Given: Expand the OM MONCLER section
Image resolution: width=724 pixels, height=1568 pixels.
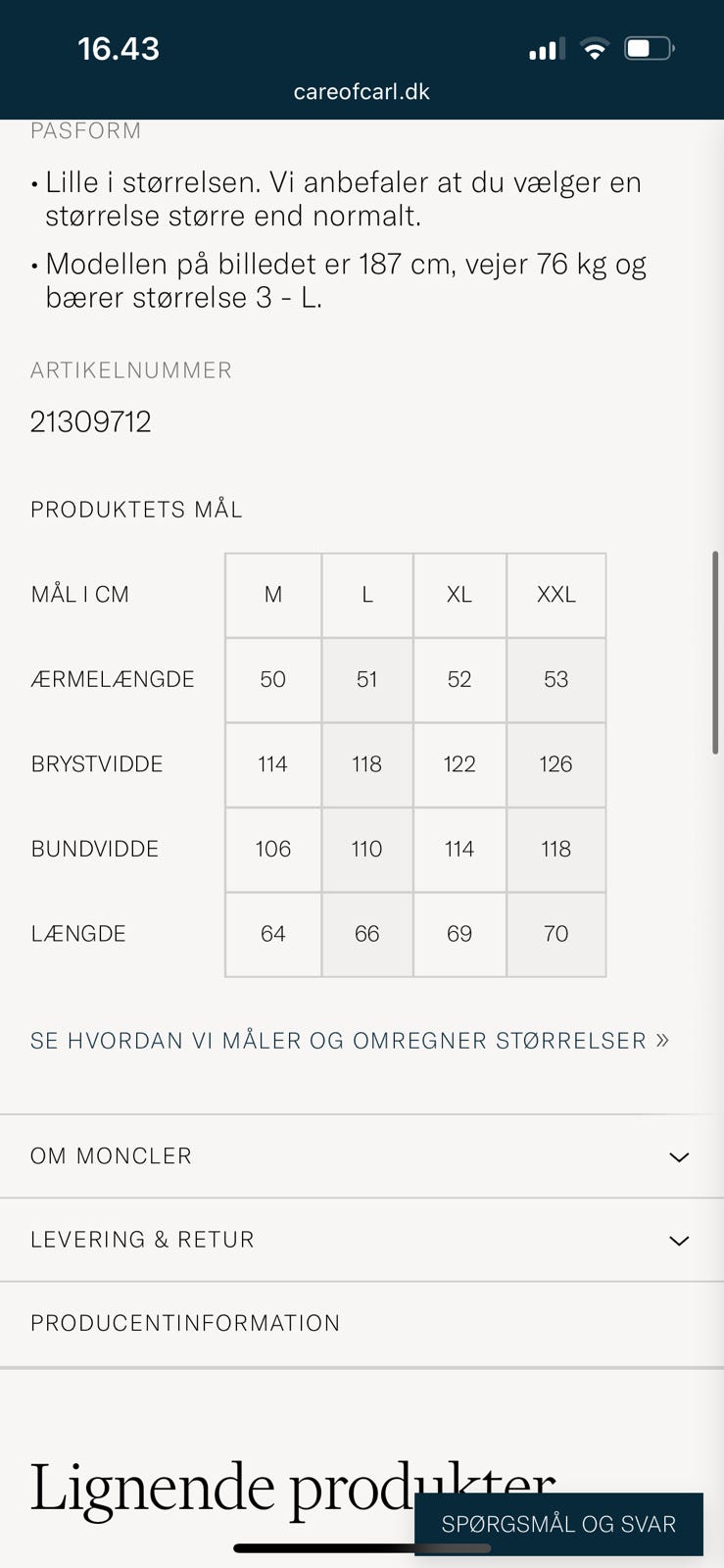Looking at the screenshot, I should point(111,1156).
